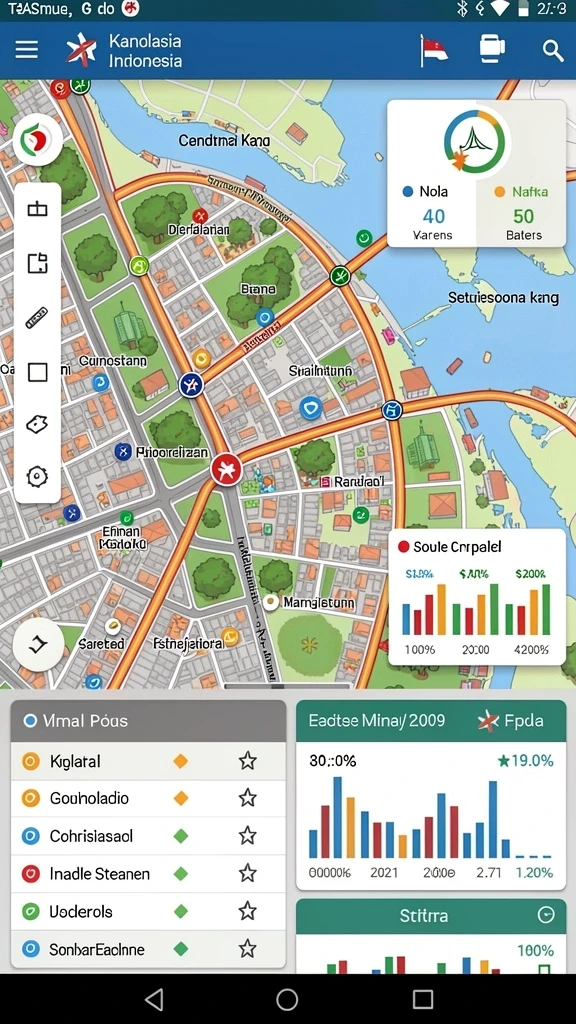Tap the system home button
The width and height of the screenshot is (576, 1024).
[287, 999]
